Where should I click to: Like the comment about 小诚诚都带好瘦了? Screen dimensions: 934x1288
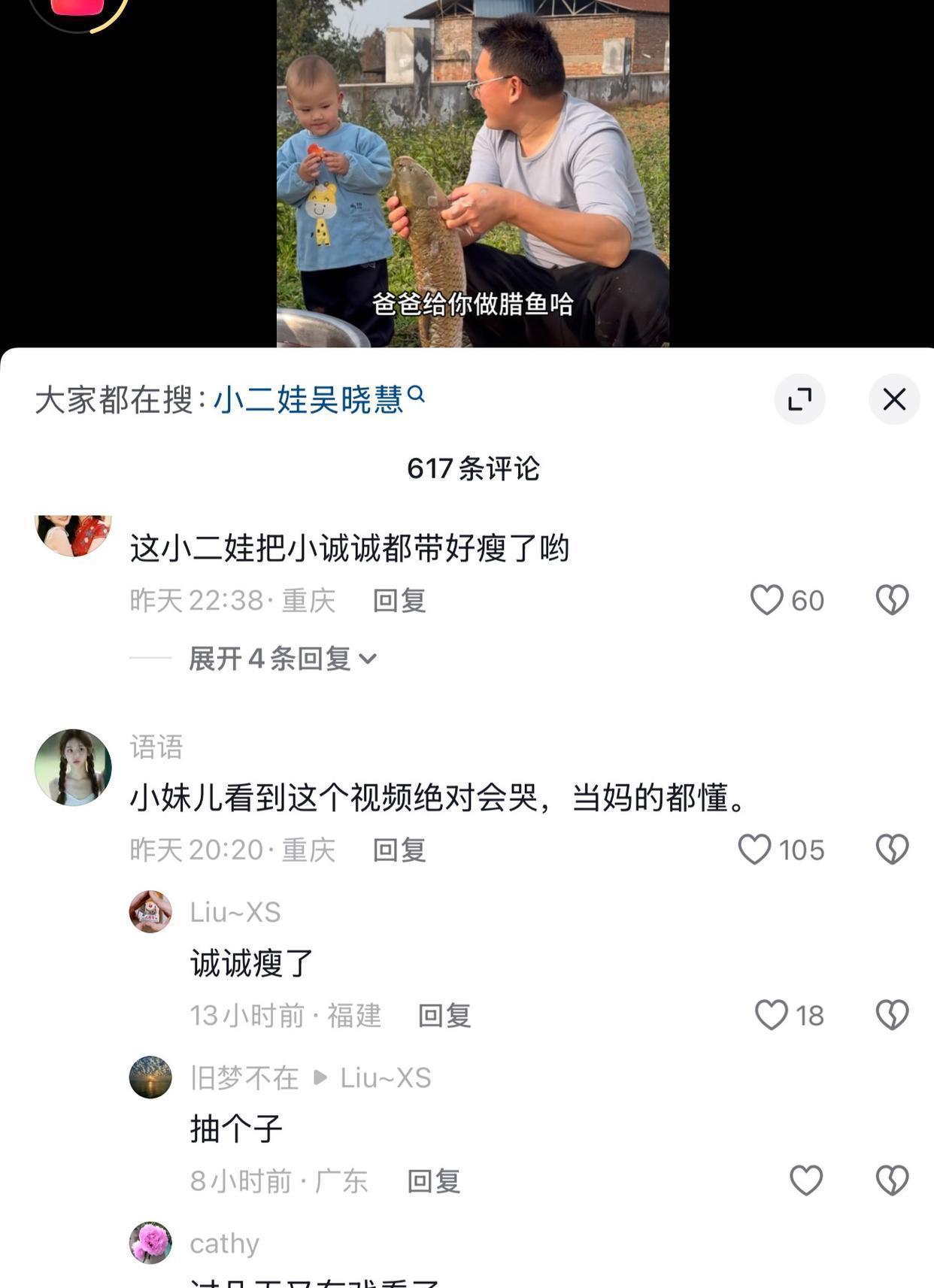coord(767,600)
